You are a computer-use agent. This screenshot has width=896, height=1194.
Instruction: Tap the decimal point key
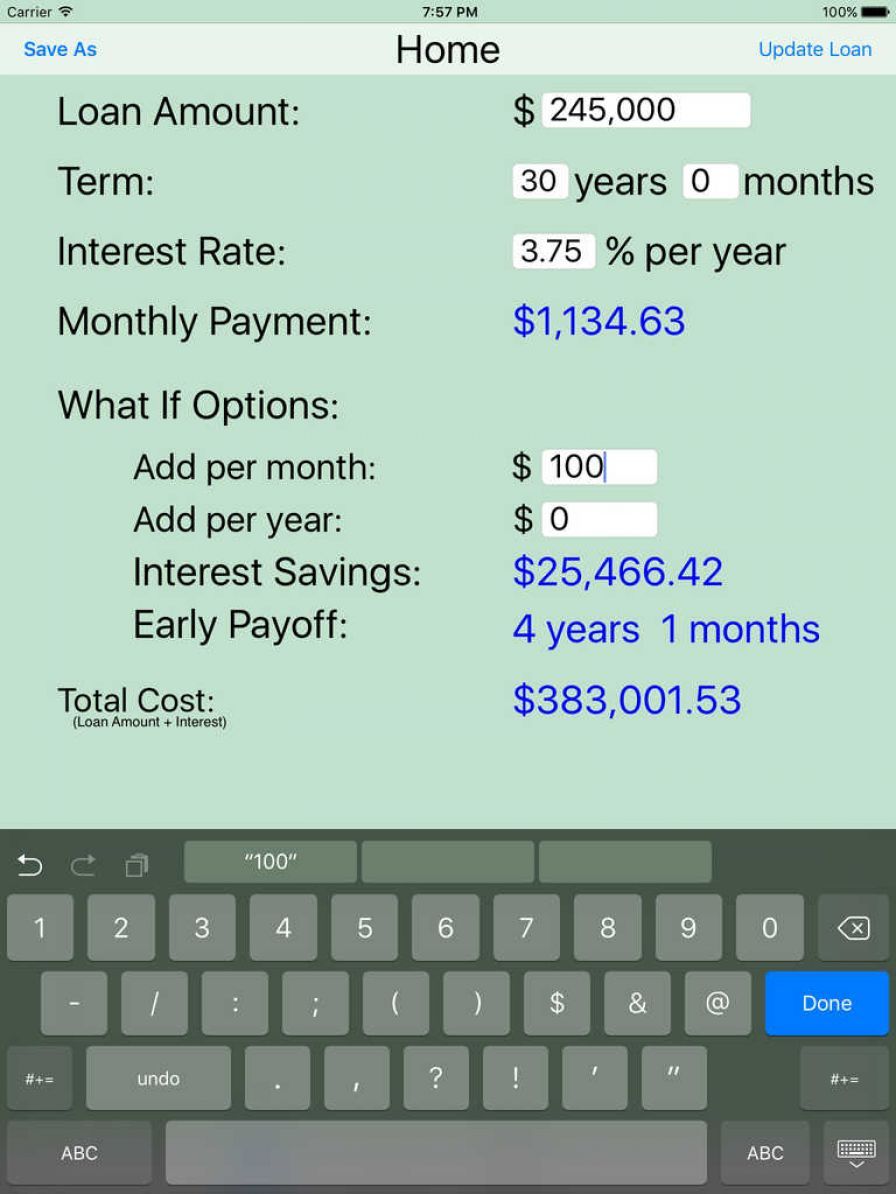[277, 1079]
